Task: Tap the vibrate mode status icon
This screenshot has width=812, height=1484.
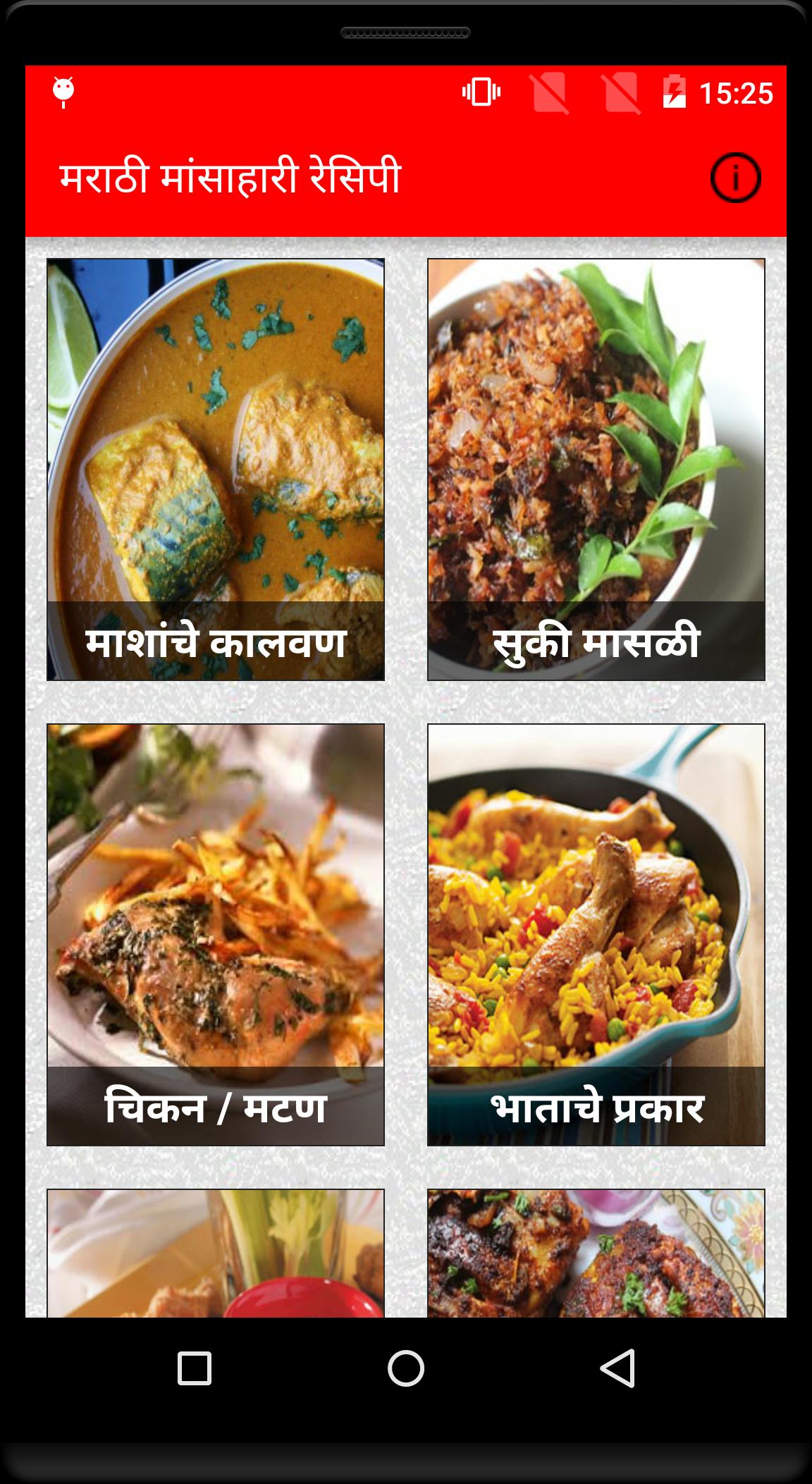Action: 481,92
